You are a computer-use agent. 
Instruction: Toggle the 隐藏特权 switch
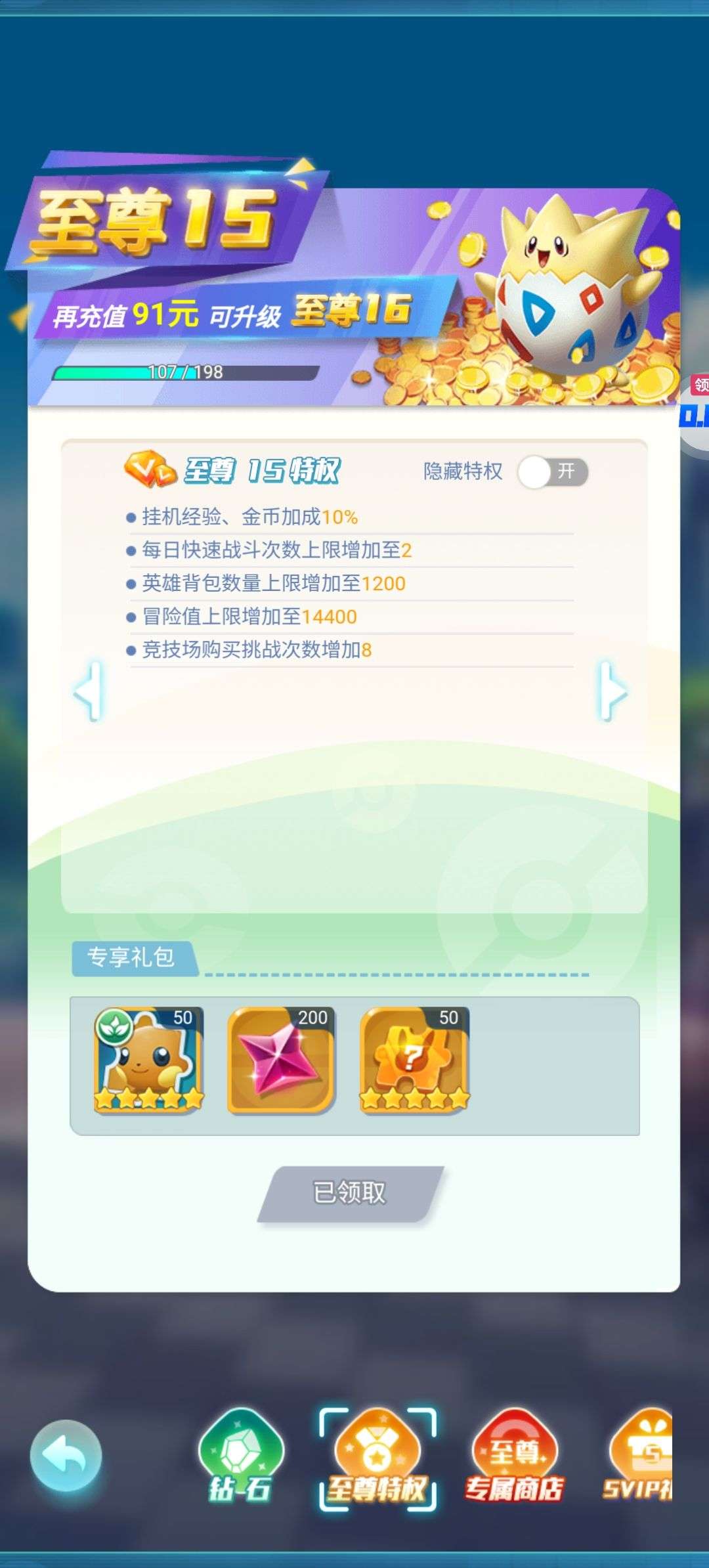[553, 471]
